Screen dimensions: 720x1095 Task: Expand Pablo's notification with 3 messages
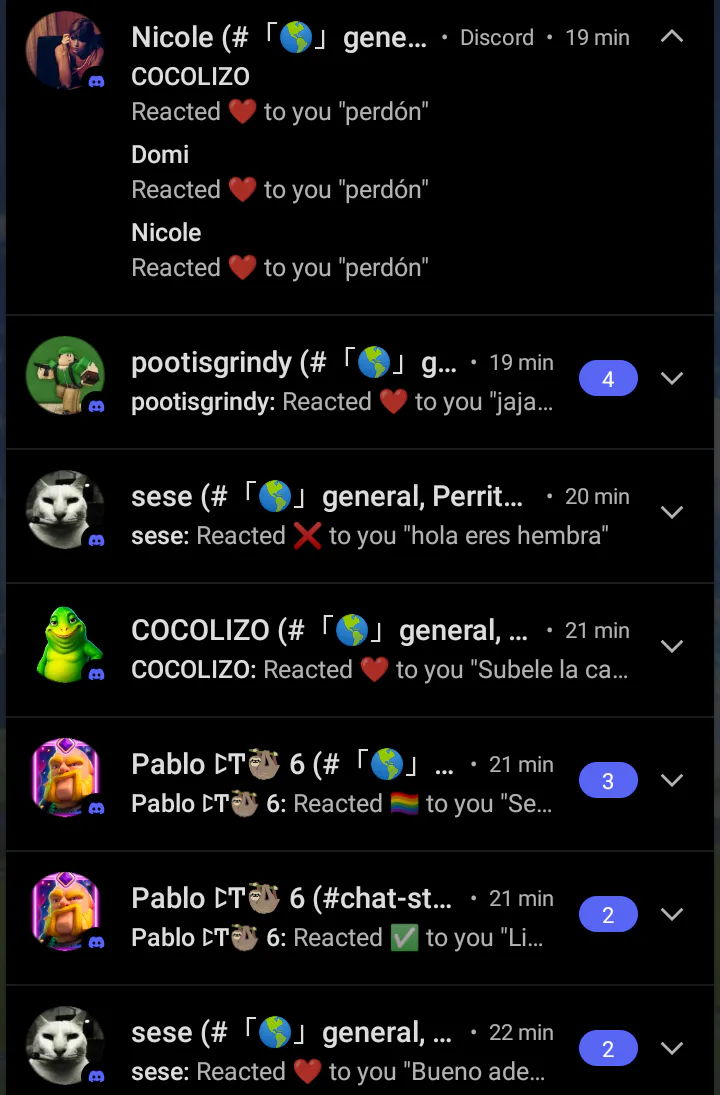tap(672, 781)
